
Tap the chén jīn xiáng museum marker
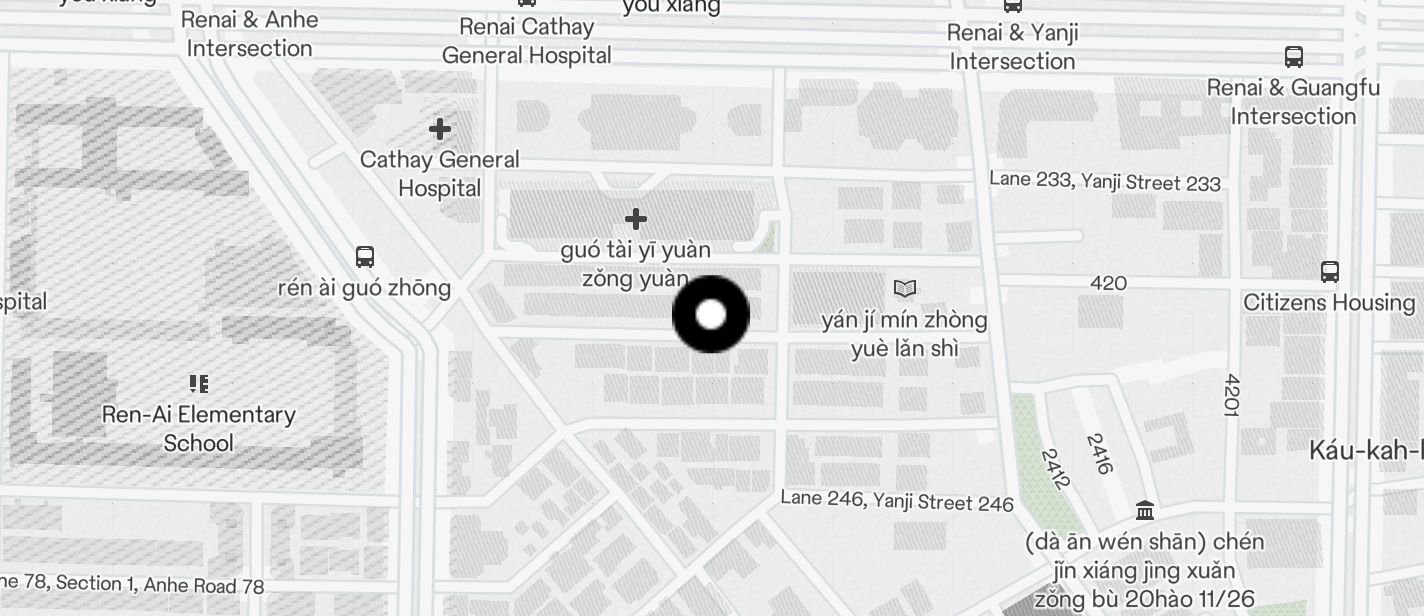coord(1145,511)
